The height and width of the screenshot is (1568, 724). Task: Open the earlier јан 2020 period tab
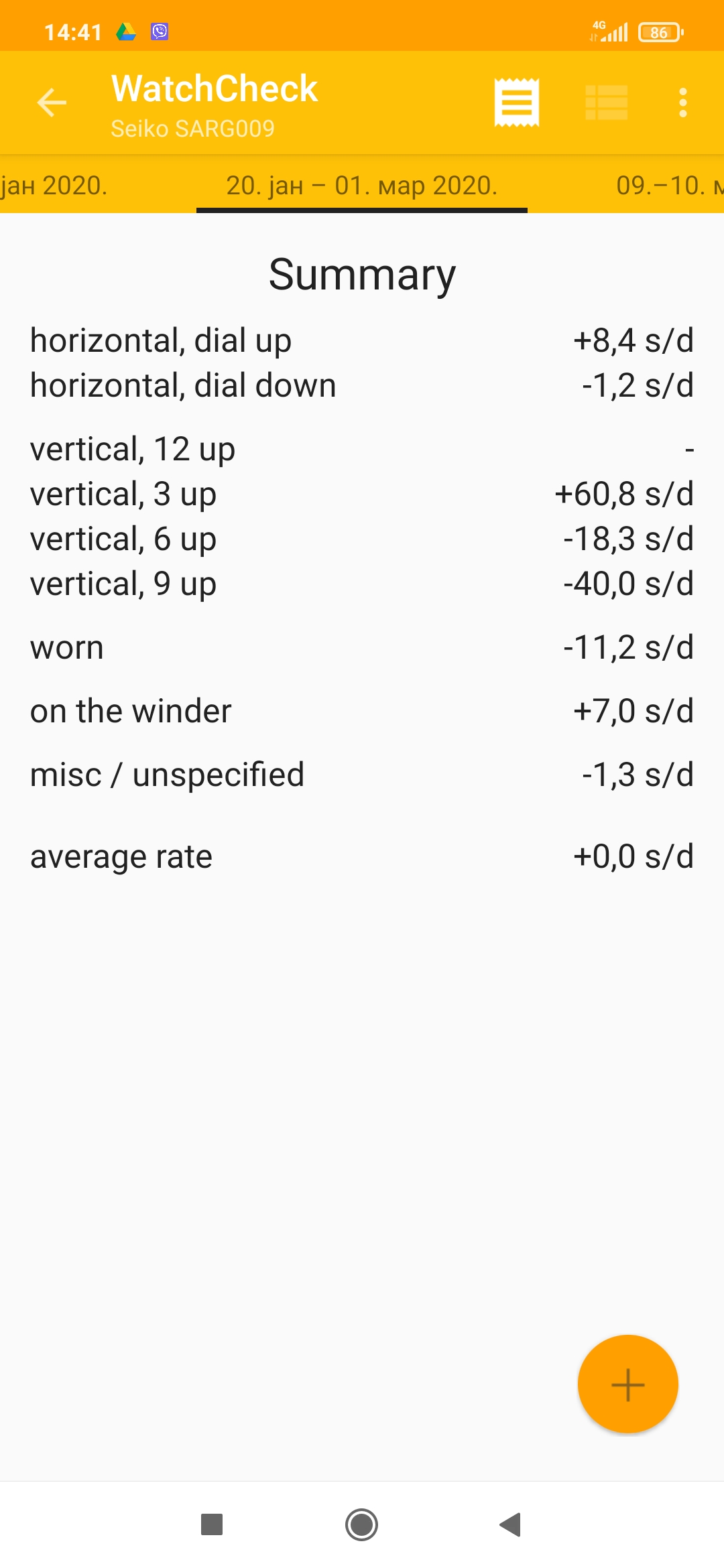pos(54,185)
